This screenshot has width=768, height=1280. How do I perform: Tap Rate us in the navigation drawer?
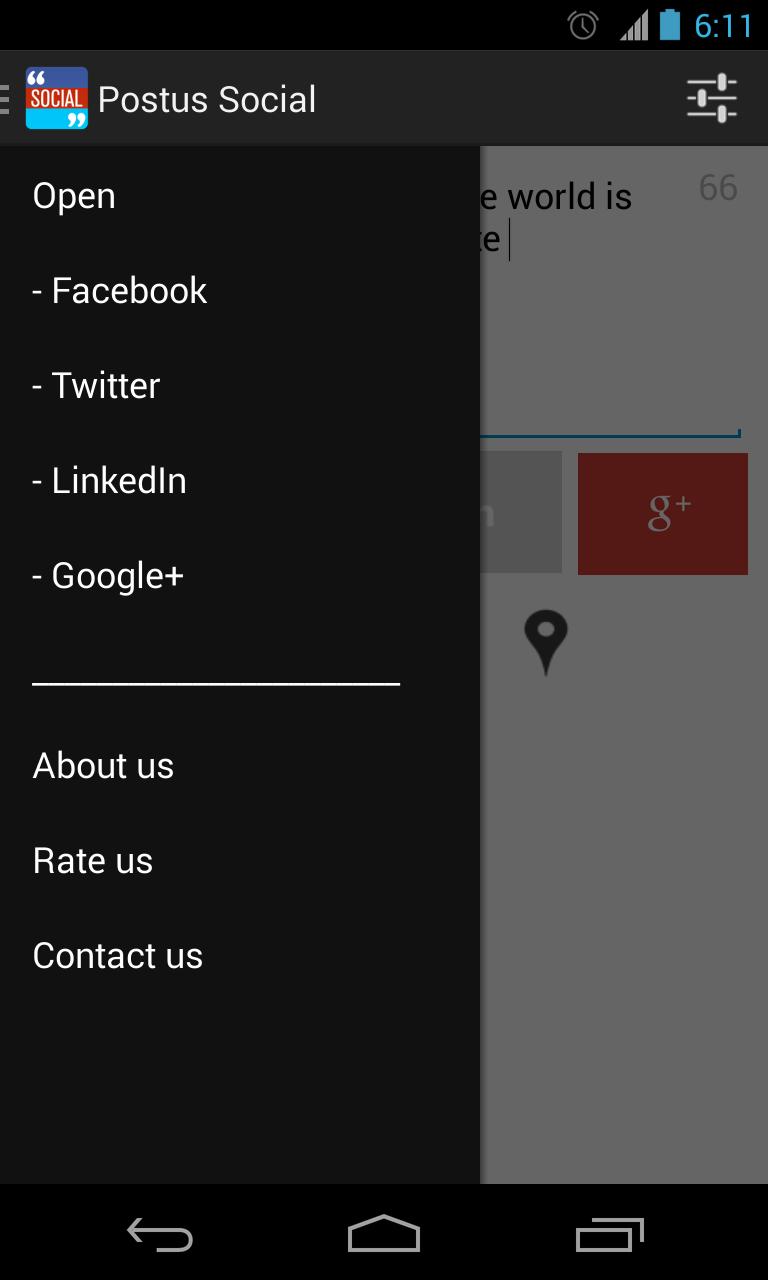[92, 860]
